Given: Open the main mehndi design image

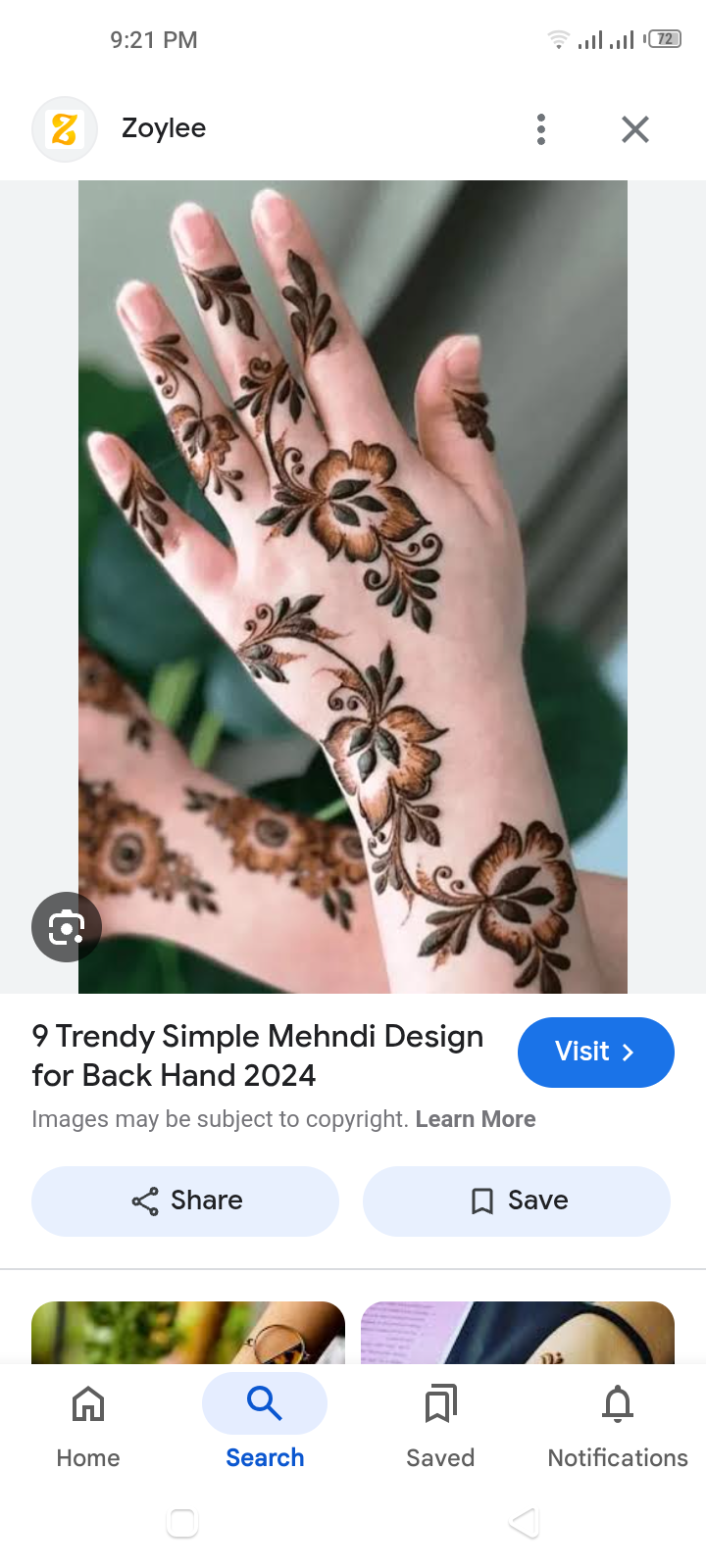Looking at the screenshot, I should coord(353,586).
